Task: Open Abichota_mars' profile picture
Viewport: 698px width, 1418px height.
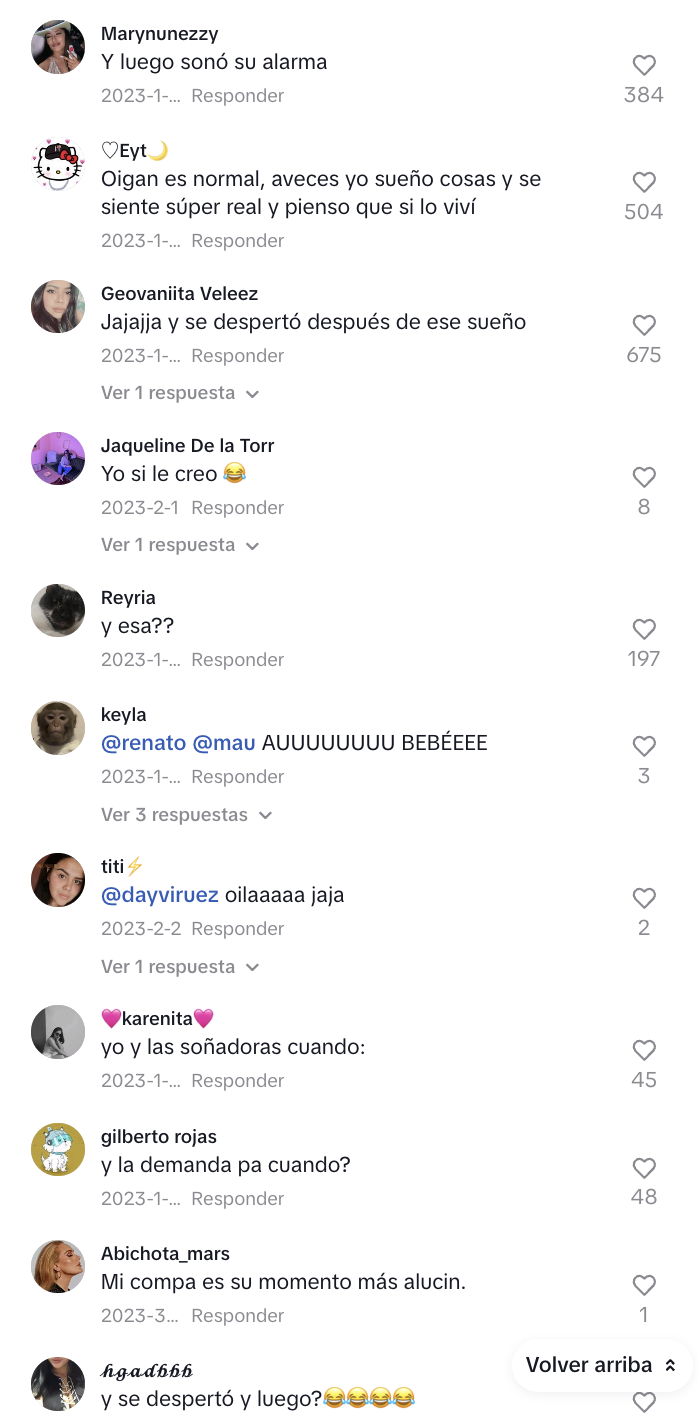Action: tap(58, 1266)
